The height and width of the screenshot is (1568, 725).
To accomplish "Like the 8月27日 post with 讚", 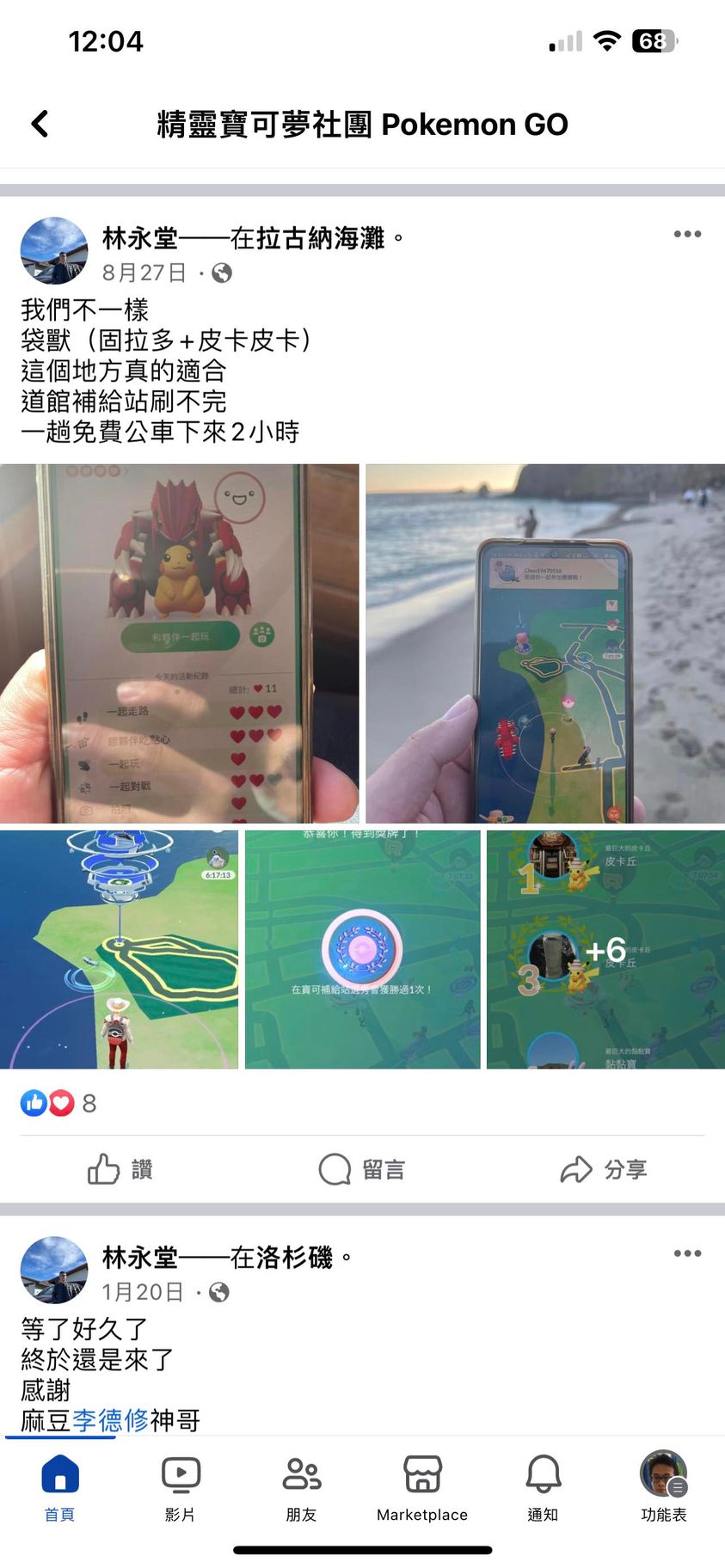I will [120, 1169].
